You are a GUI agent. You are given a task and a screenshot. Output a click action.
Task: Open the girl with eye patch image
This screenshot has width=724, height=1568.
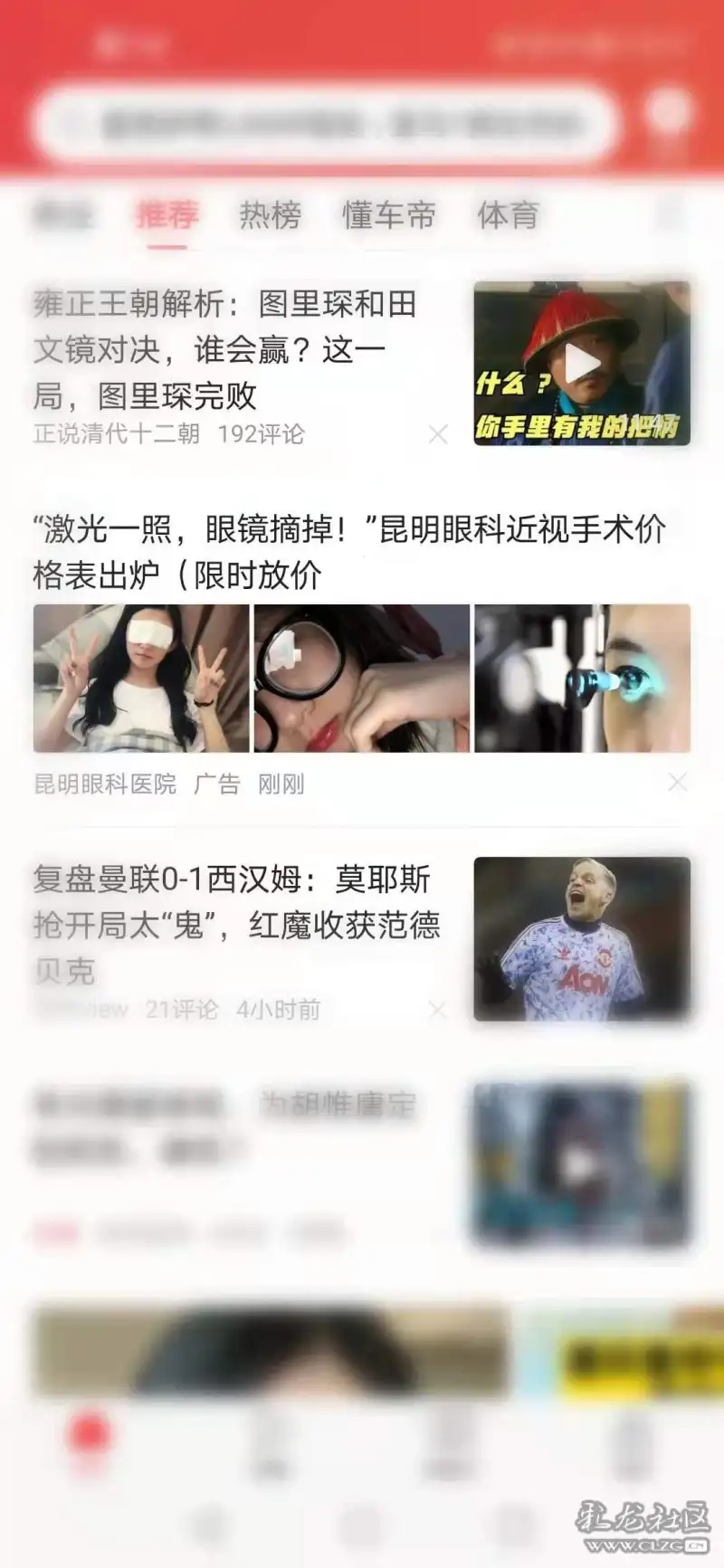pyautogui.click(x=141, y=679)
